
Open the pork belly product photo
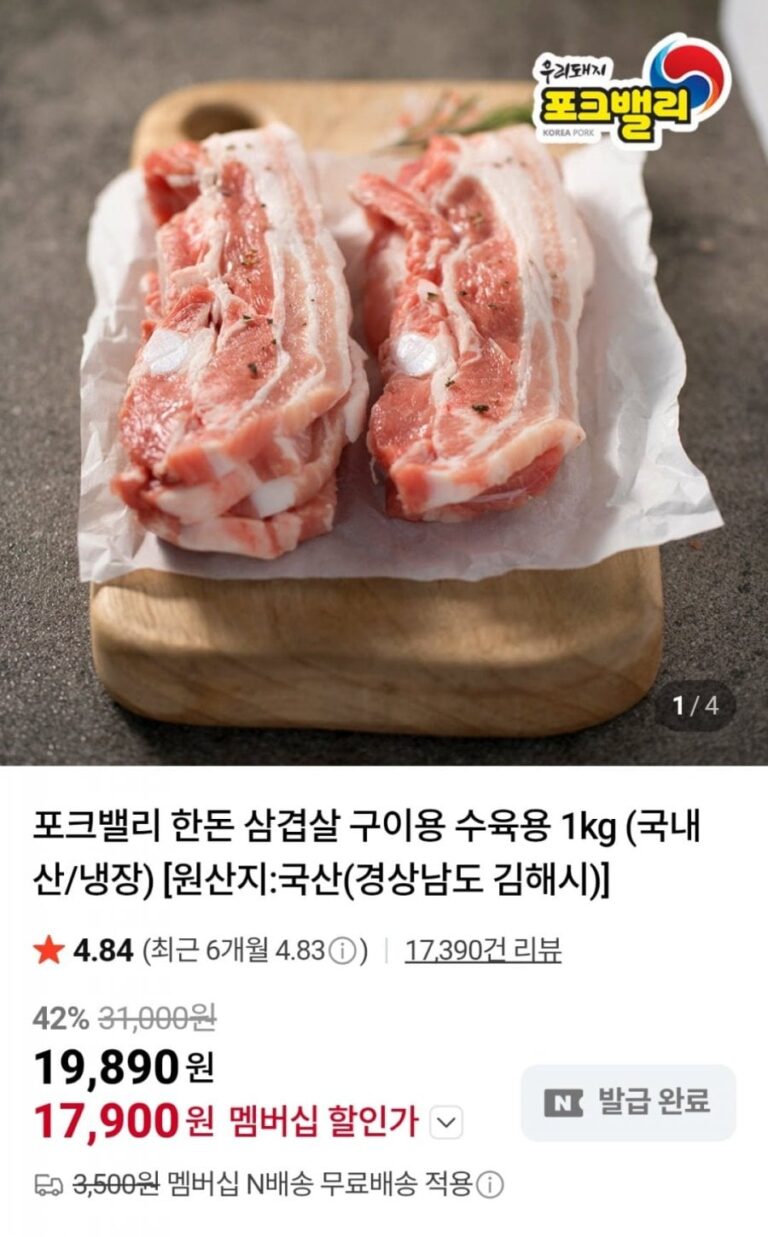(384, 380)
